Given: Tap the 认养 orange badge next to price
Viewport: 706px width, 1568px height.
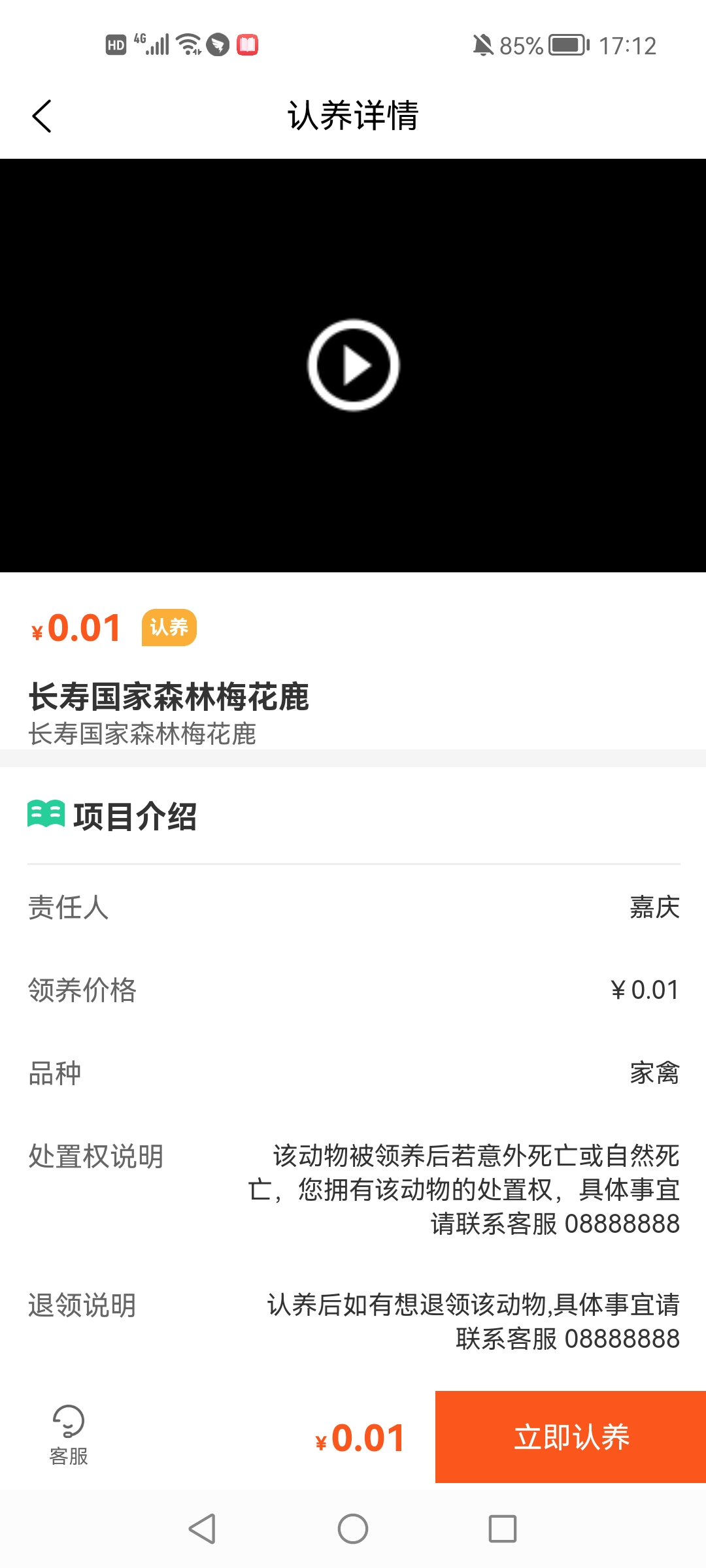Looking at the screenshot, I should (x=169, y=629).
